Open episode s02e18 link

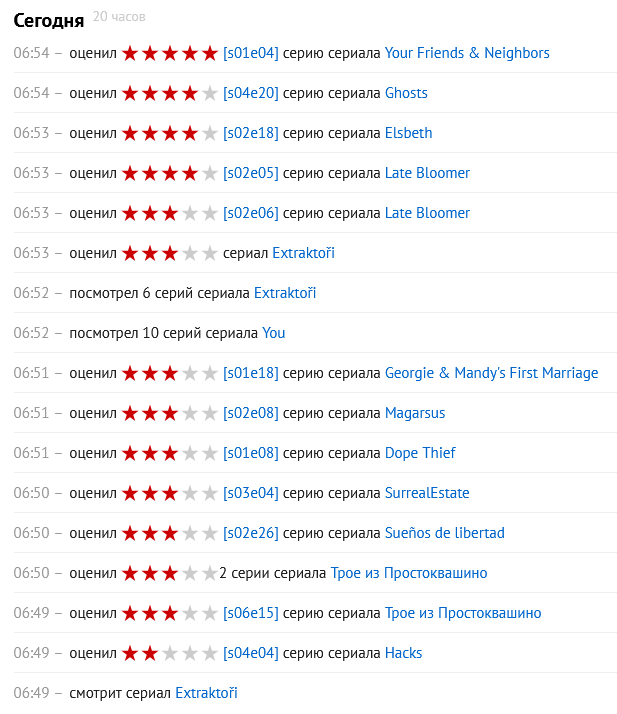coord(250,133)
